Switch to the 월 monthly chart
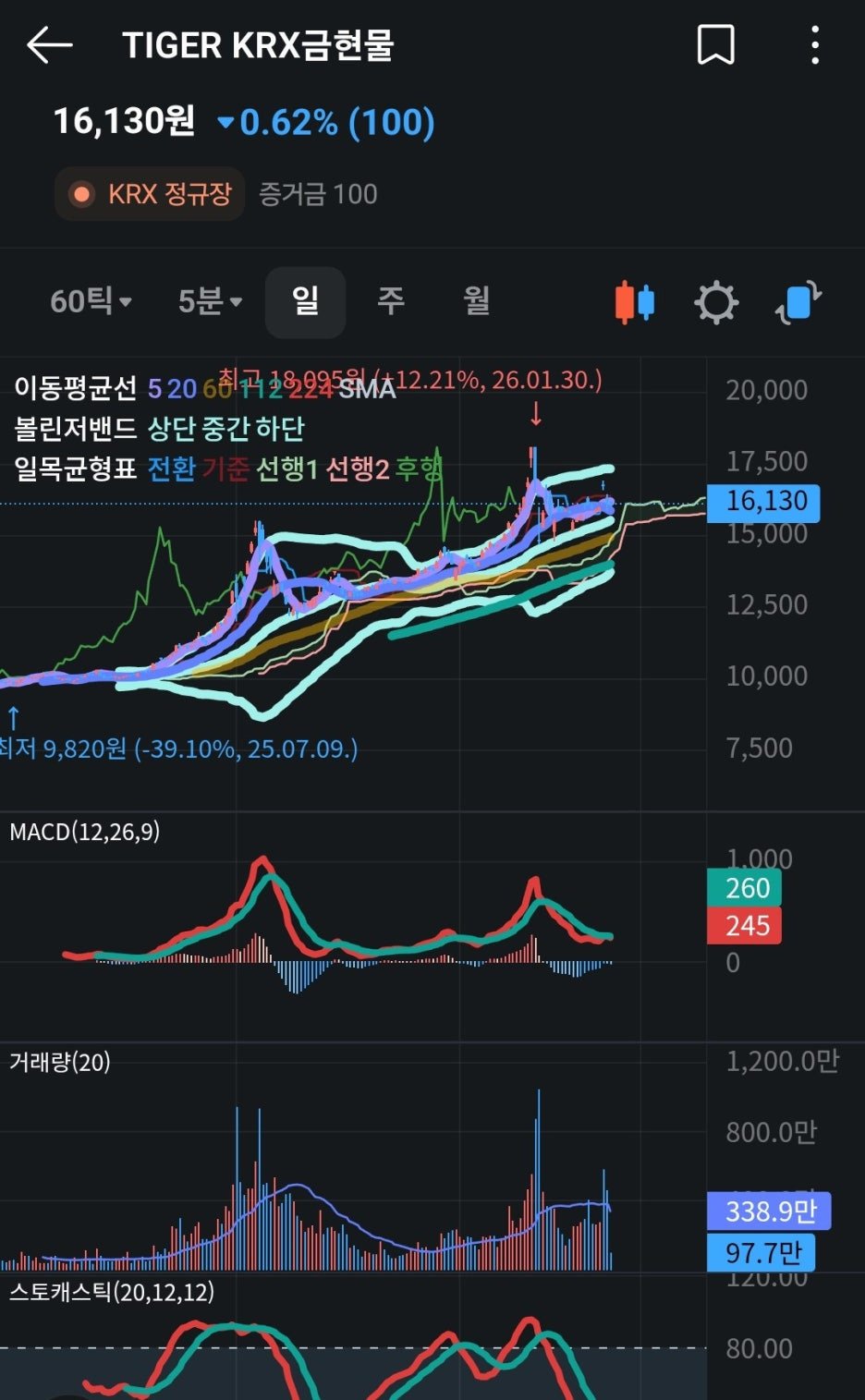The height and width of the screenshot is (1400, 865). tap(477, 301)
